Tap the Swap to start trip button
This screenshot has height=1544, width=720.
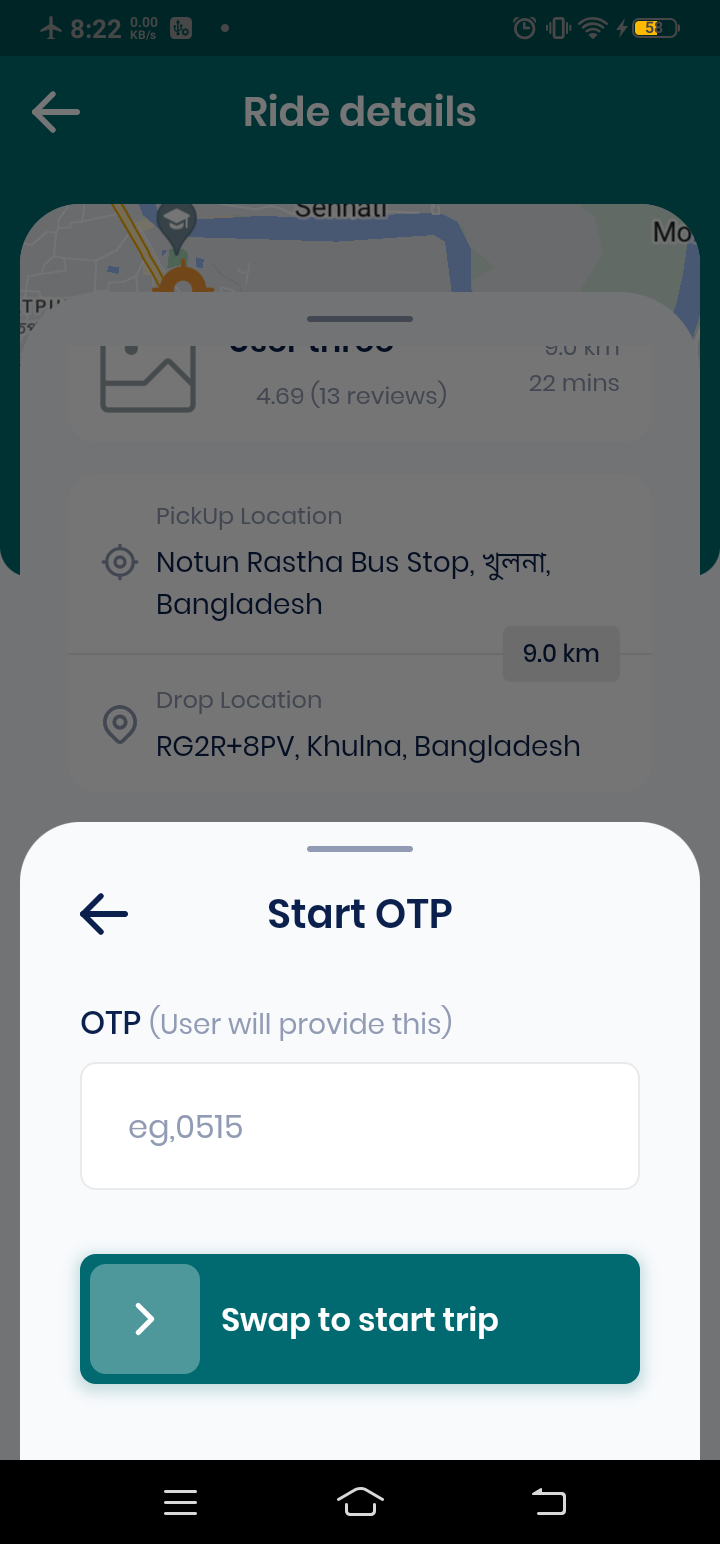360,1319
